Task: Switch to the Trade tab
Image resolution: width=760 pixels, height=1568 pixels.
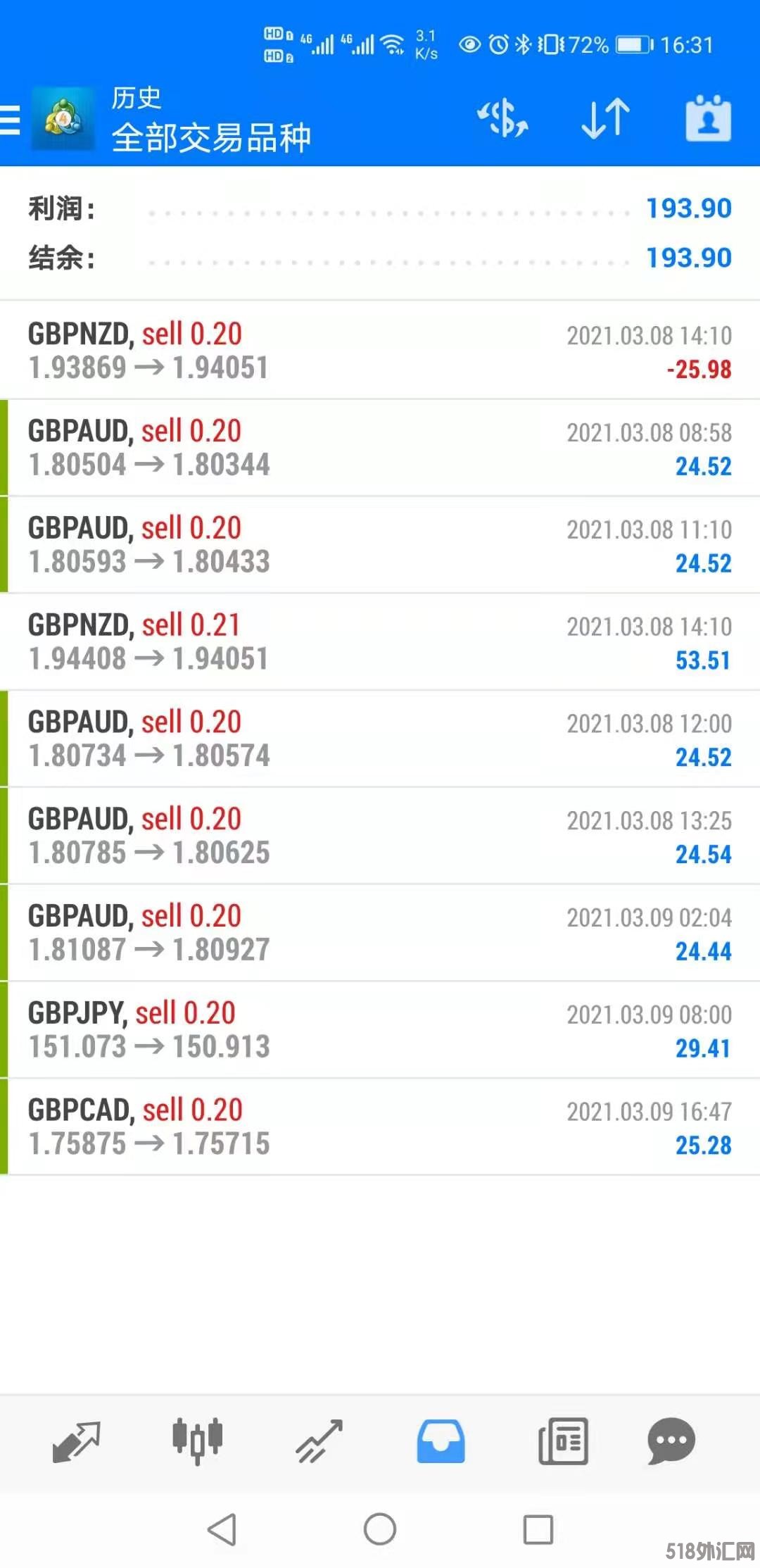Action: click(x=319, y=1441)
